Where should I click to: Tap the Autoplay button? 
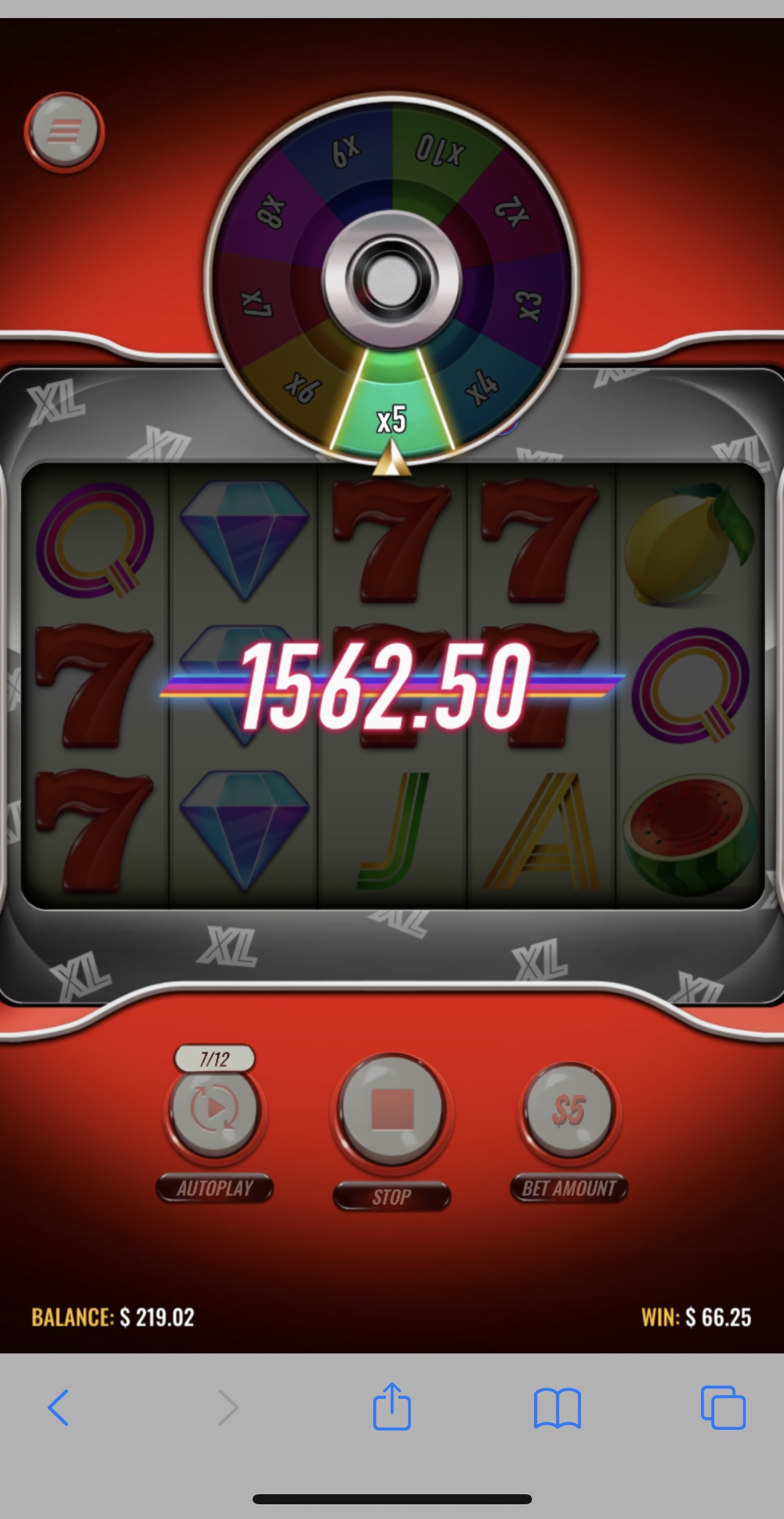214,1109
